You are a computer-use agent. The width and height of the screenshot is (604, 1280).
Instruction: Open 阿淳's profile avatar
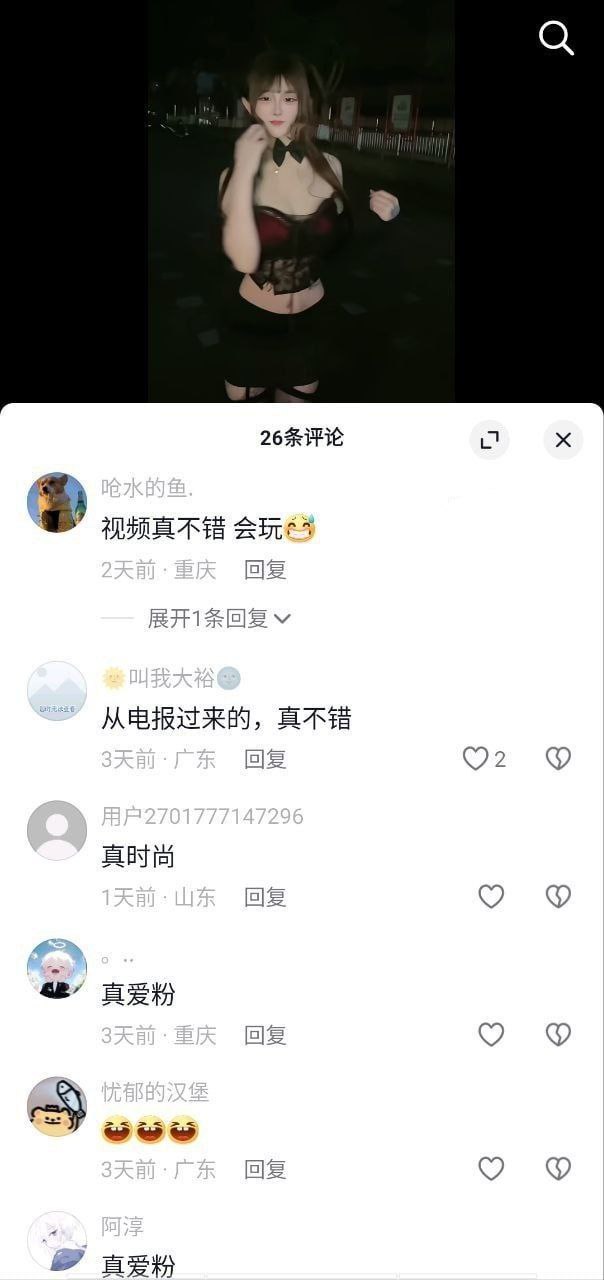pyautogui.click(x=56, y=1240)
